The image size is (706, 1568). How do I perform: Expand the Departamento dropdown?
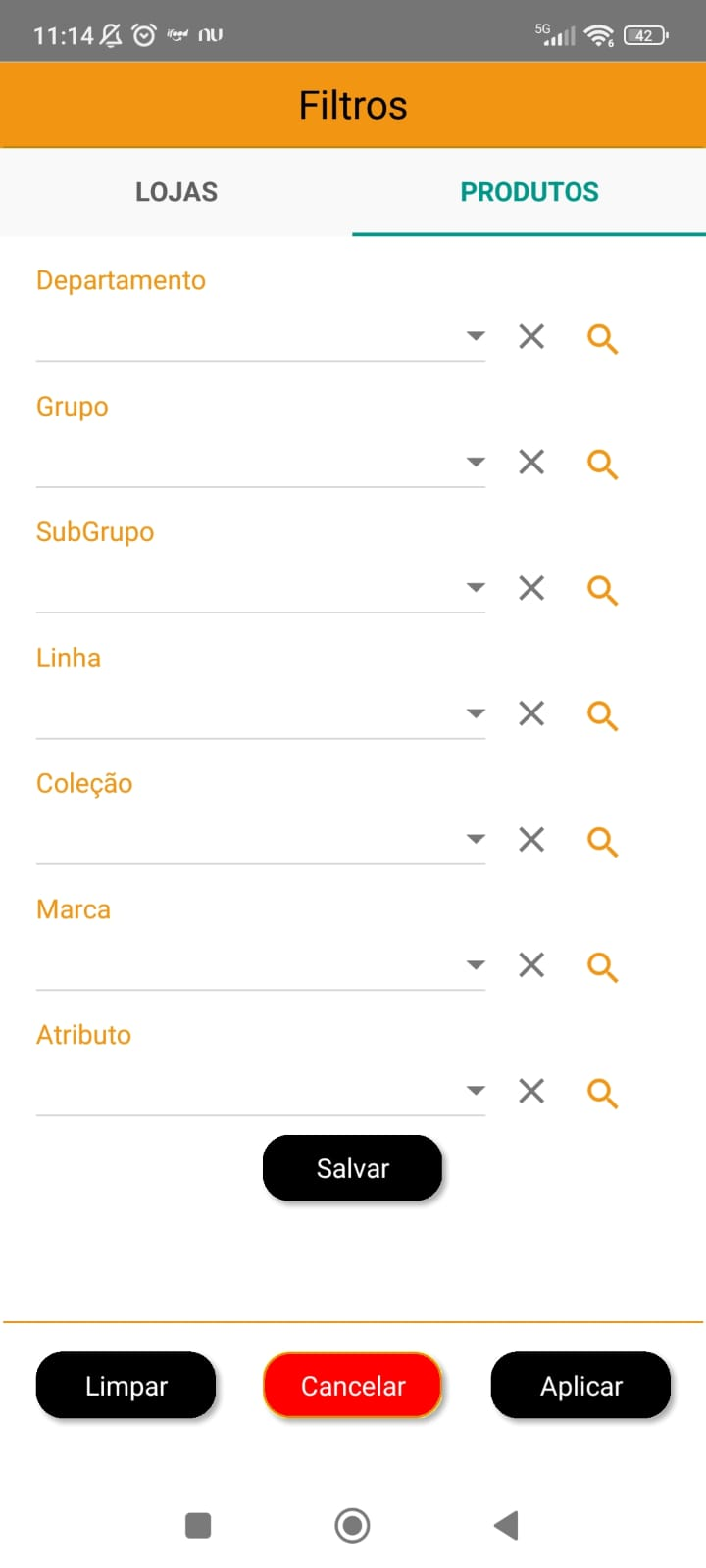[x=261, y=336]
